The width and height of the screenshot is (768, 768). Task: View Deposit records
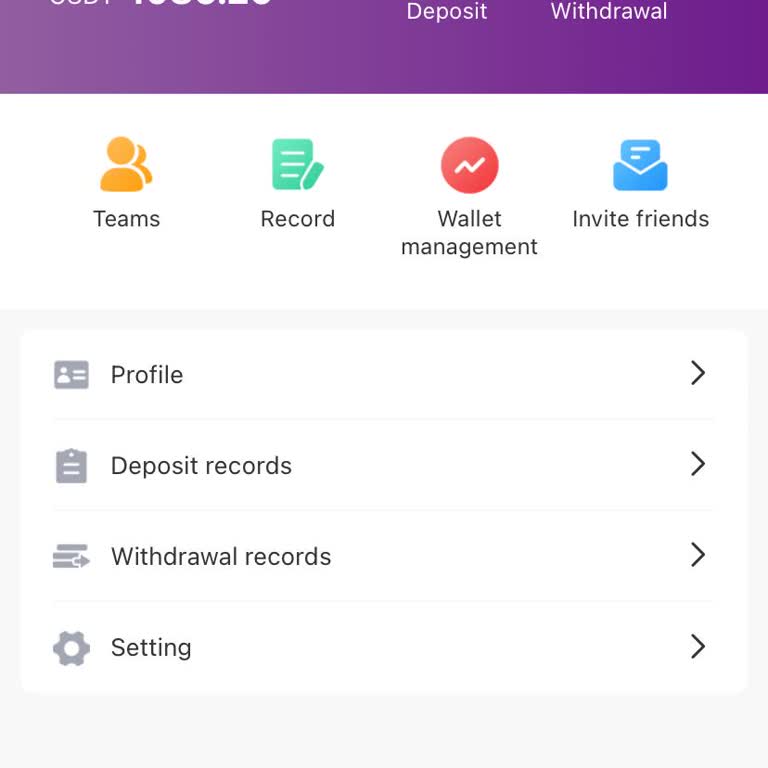coord(383,465)
